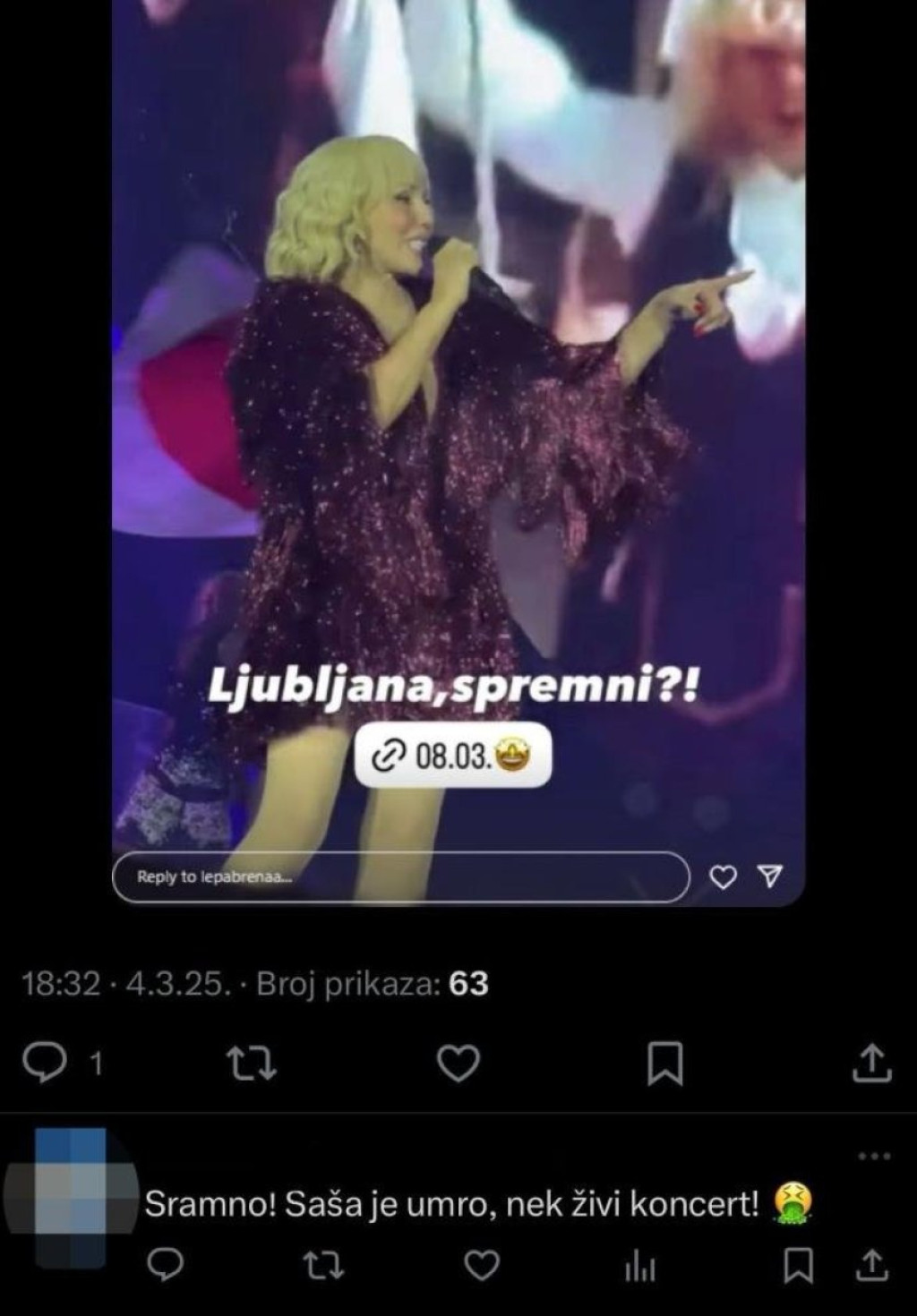Like the "Sramno! Saša je umro" comment
This screenshot has width=917, height=1316.
(483, 1265)
